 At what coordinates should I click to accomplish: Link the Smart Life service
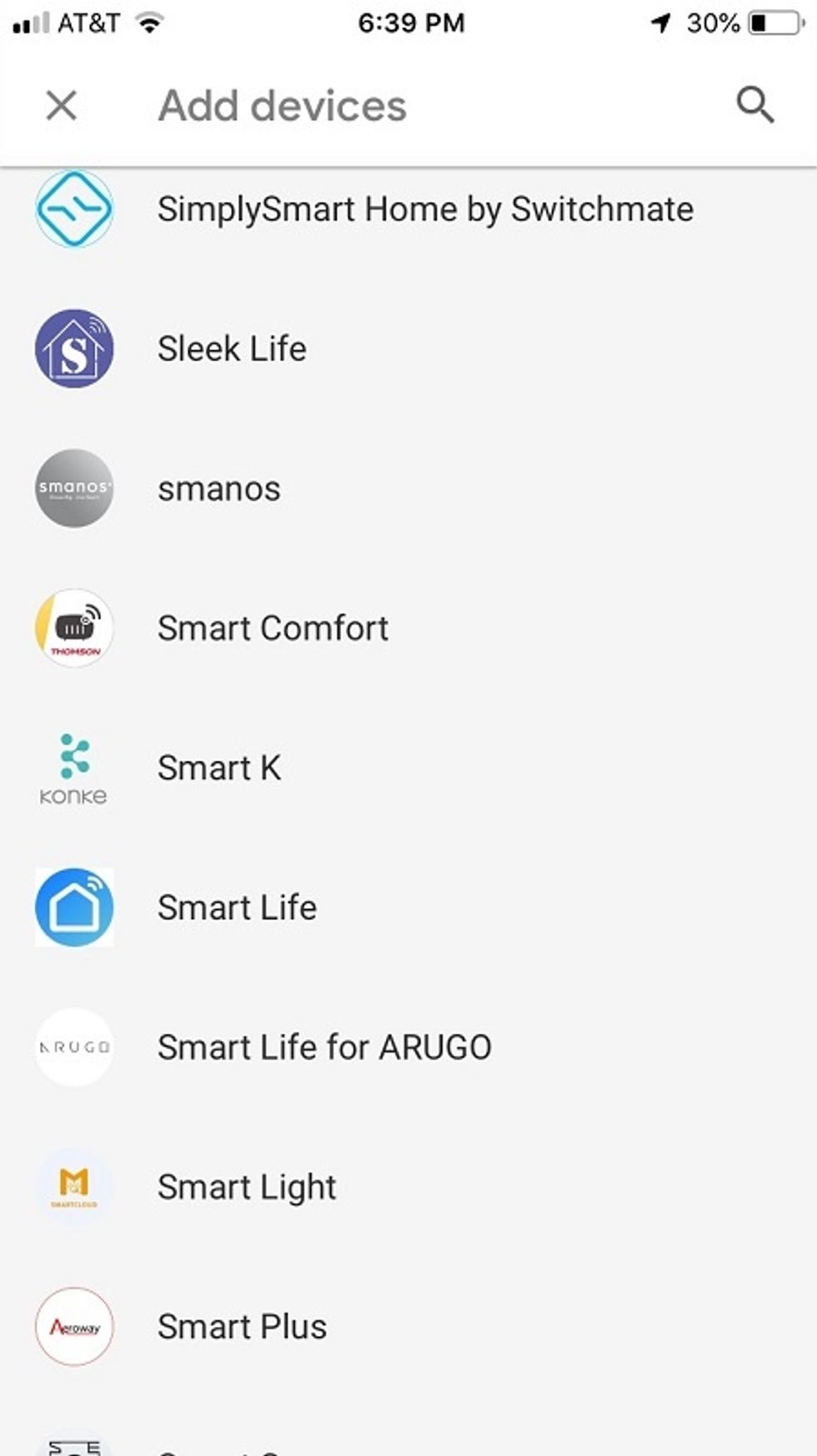(x=237, y=907)
